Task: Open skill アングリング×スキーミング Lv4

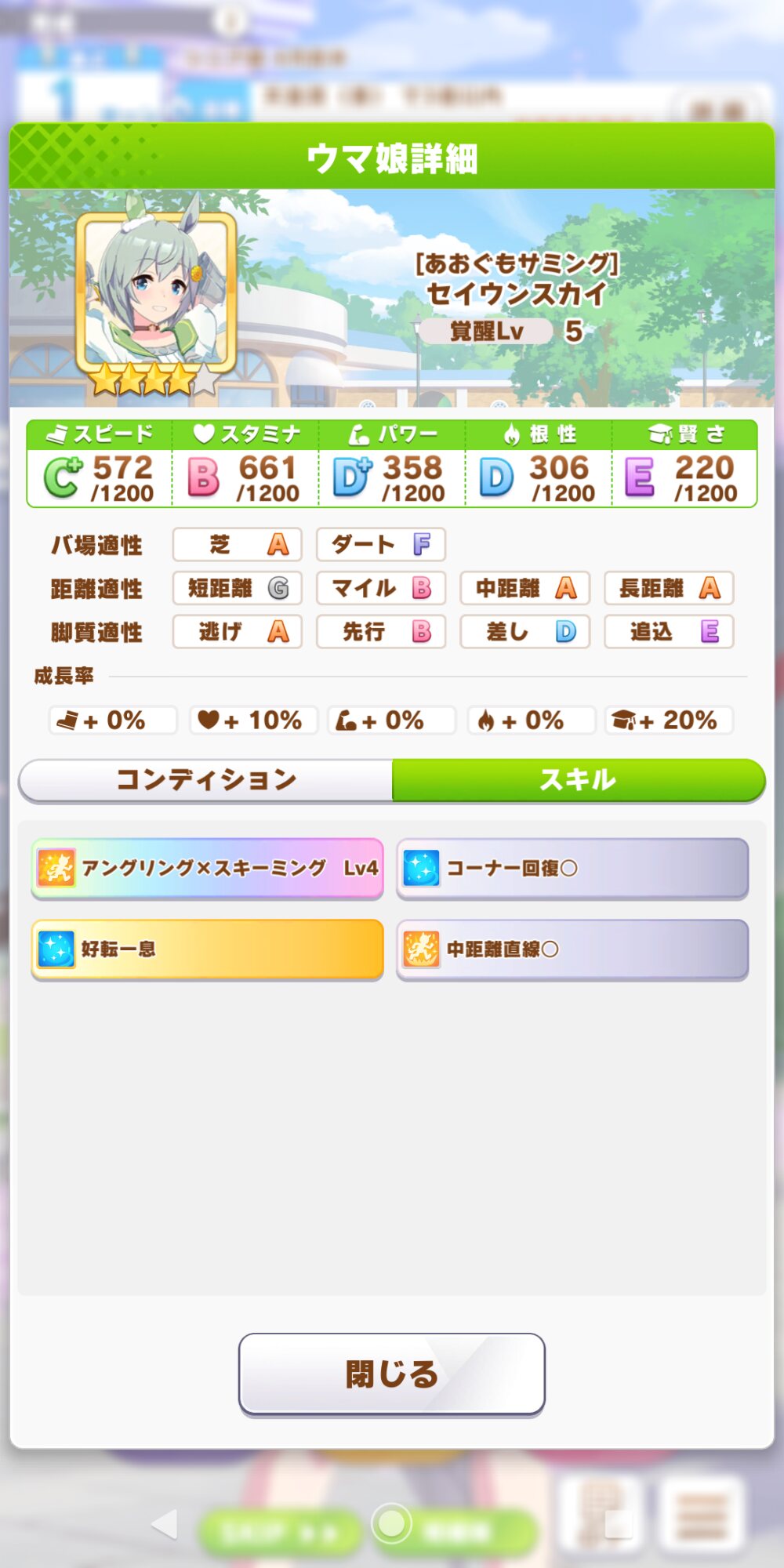Action: (208, 868)
